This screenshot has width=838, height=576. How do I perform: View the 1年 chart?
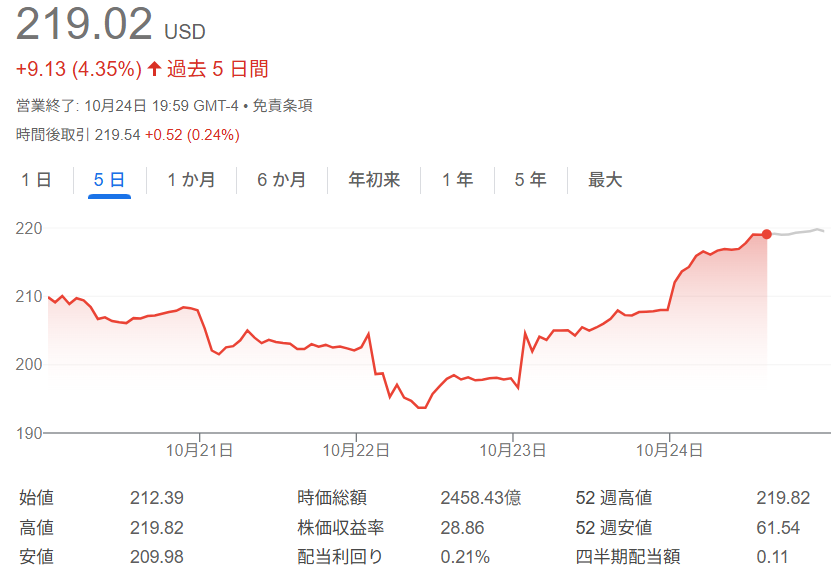(457, 180)
